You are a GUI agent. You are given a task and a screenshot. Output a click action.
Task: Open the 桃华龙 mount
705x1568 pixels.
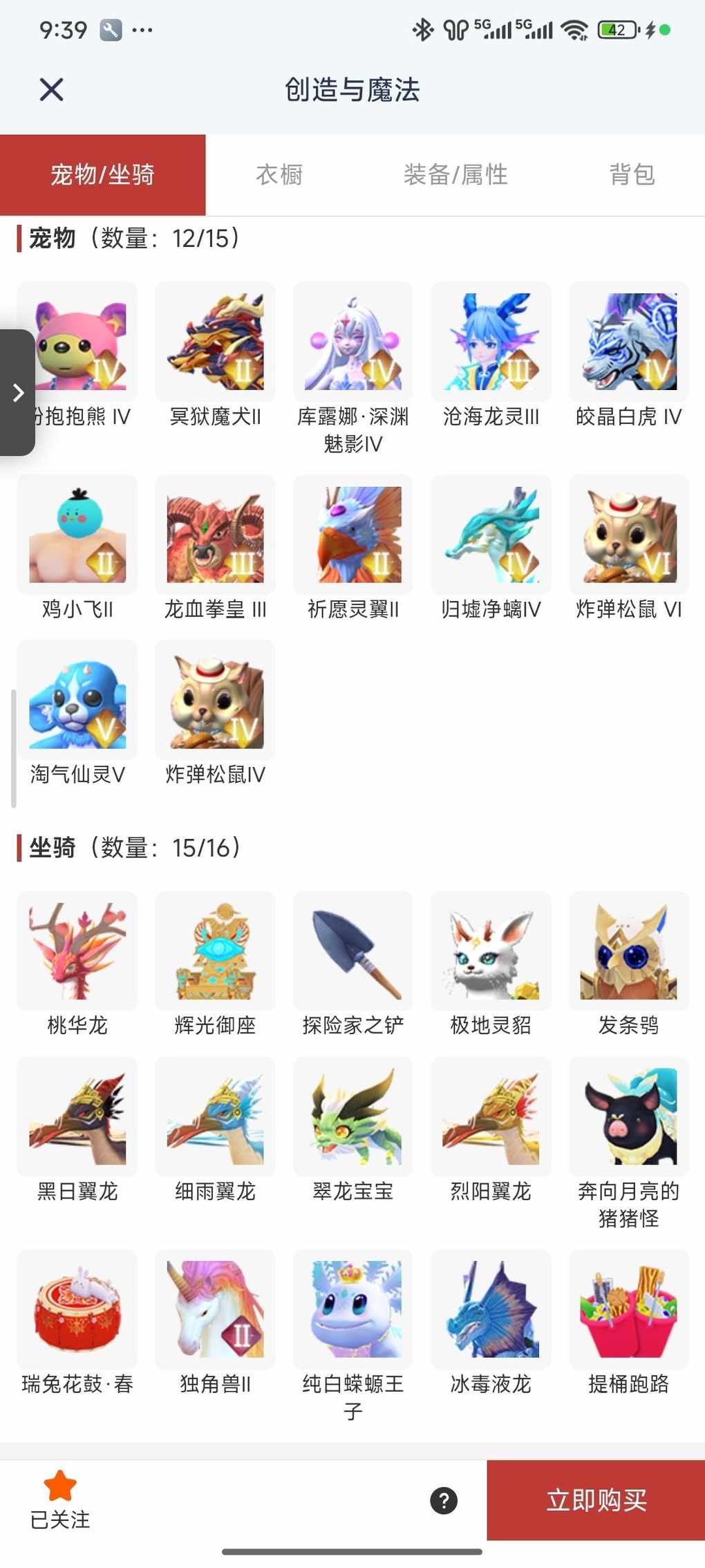[77, 951]
